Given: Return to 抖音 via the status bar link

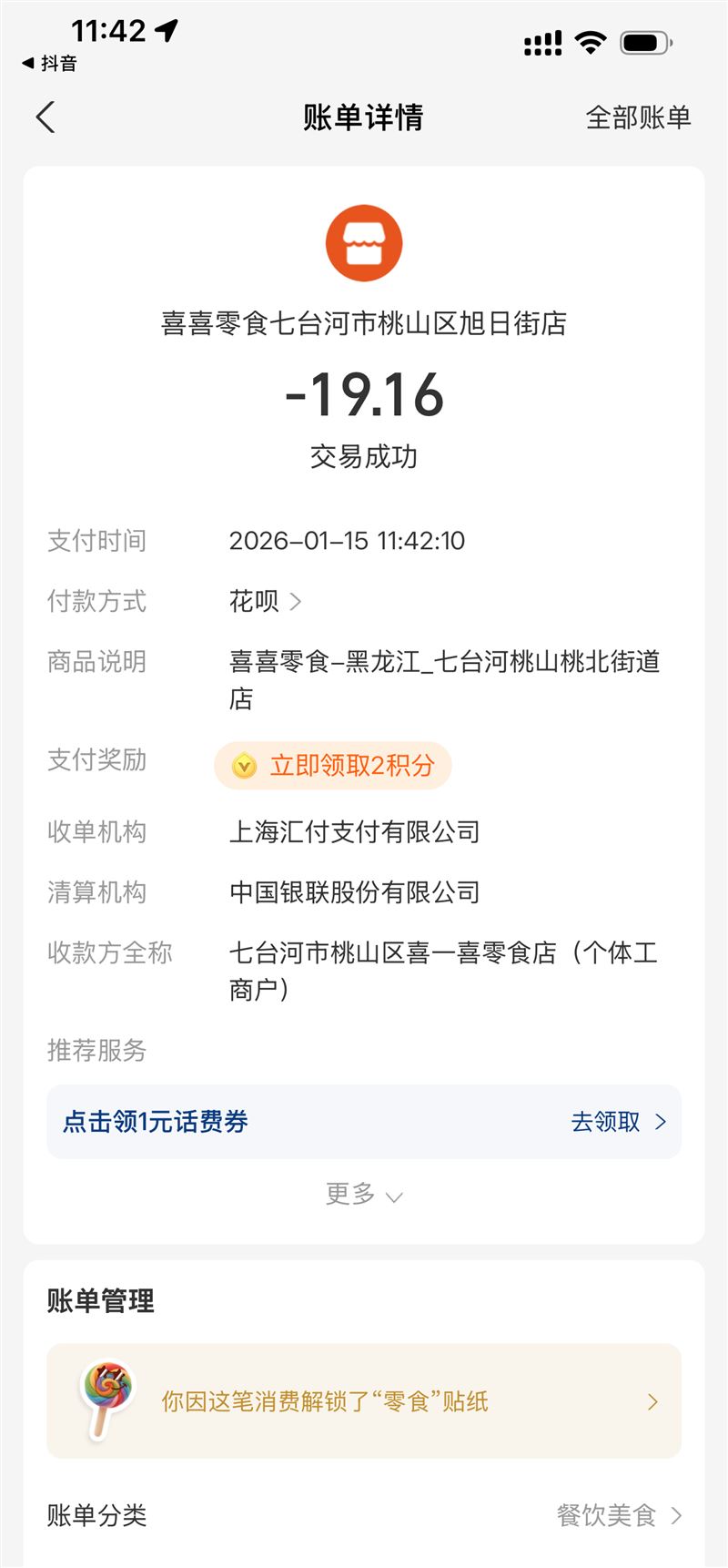Looking at the screenshot, I should tap(50, 63).
